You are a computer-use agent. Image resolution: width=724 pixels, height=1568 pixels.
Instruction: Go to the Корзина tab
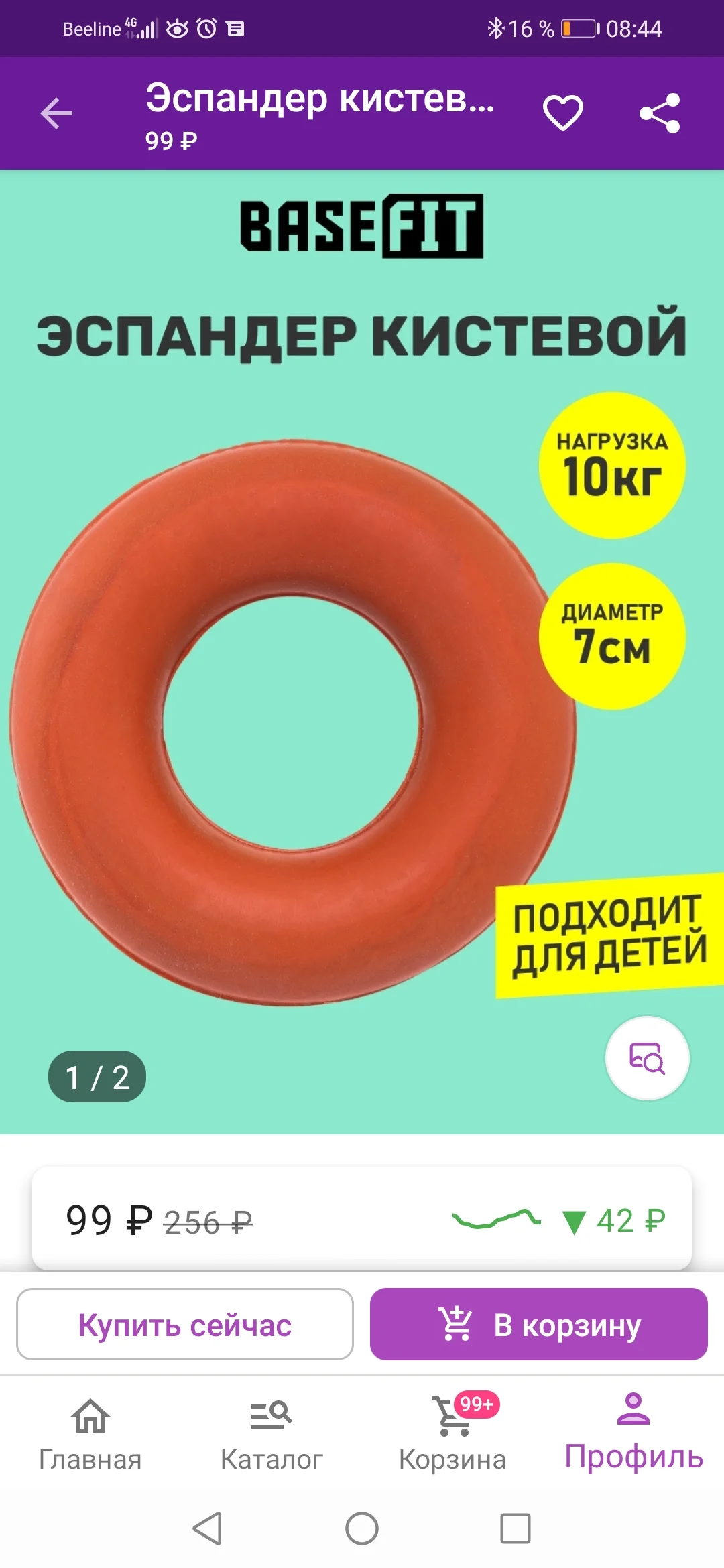(452, 1434)
